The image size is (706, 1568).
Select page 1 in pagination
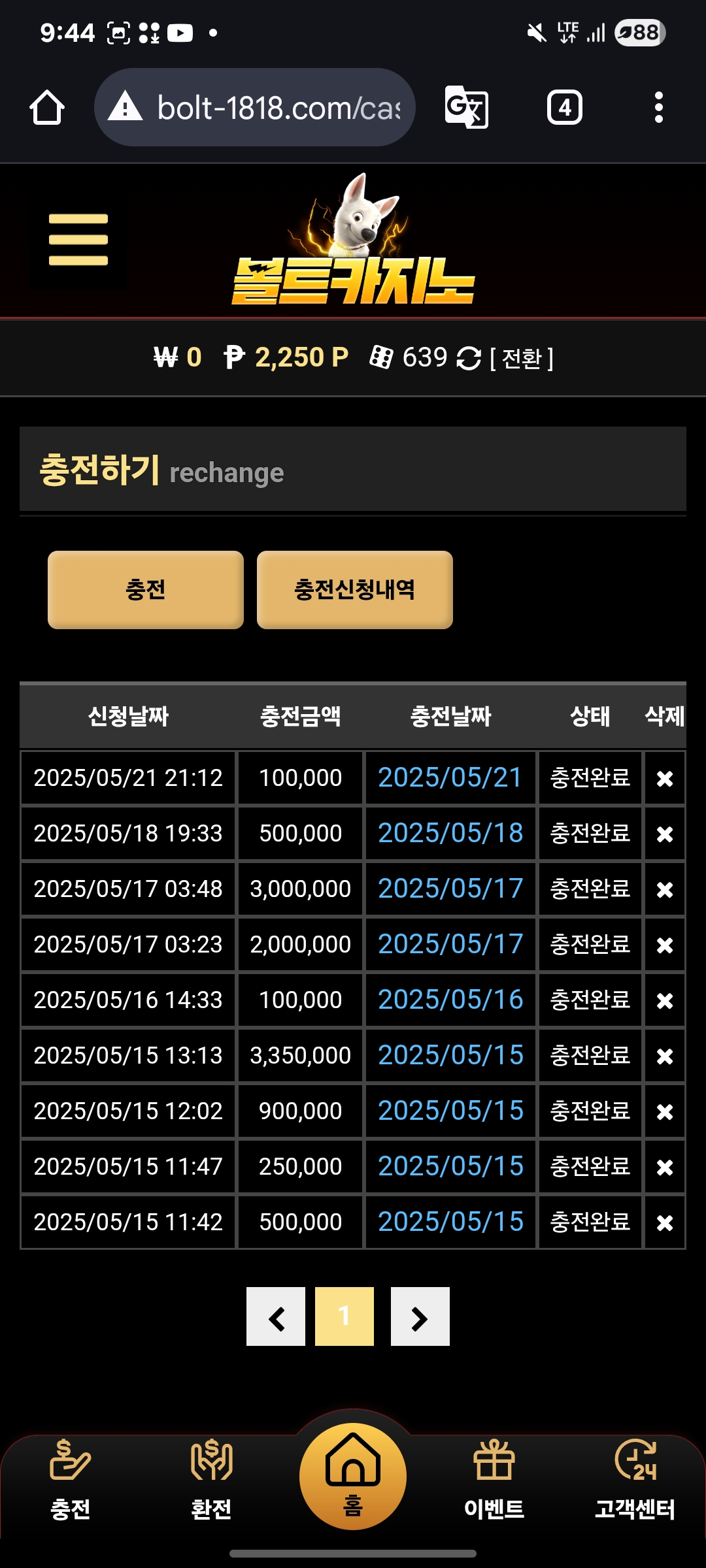point(345,1316)
